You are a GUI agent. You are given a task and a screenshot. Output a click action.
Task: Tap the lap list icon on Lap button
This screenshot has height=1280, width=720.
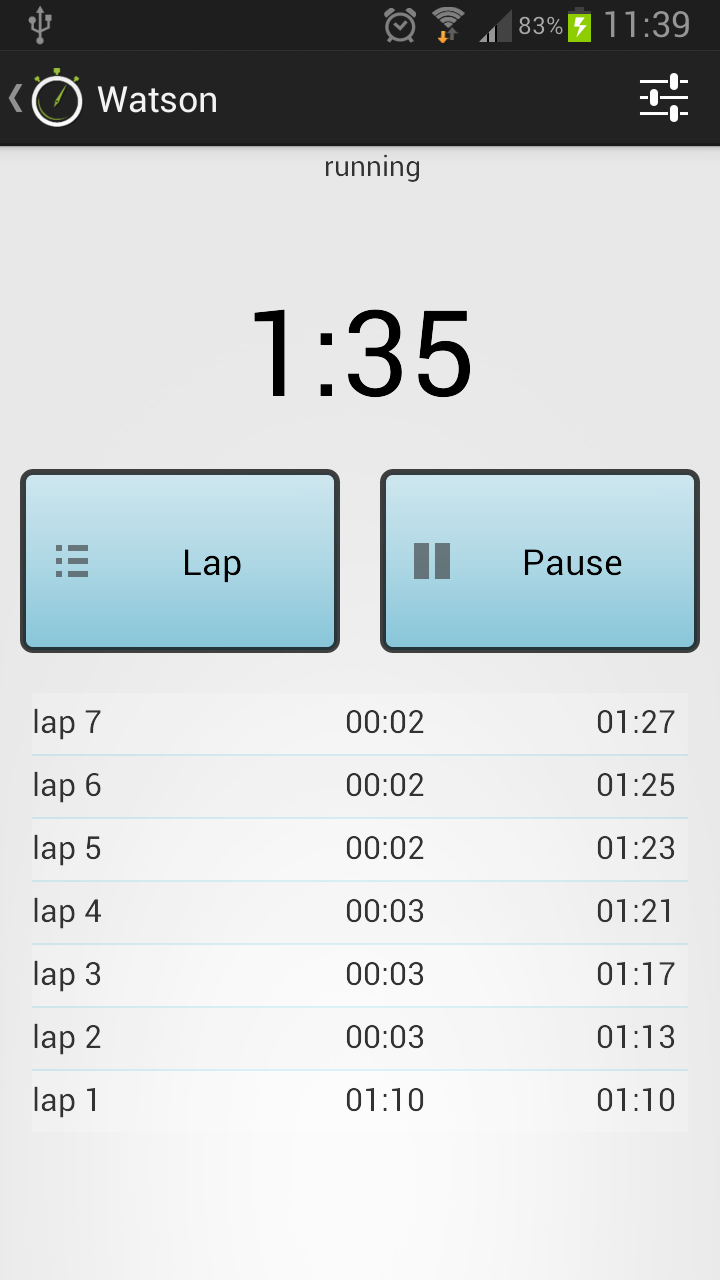pos(71,561)
